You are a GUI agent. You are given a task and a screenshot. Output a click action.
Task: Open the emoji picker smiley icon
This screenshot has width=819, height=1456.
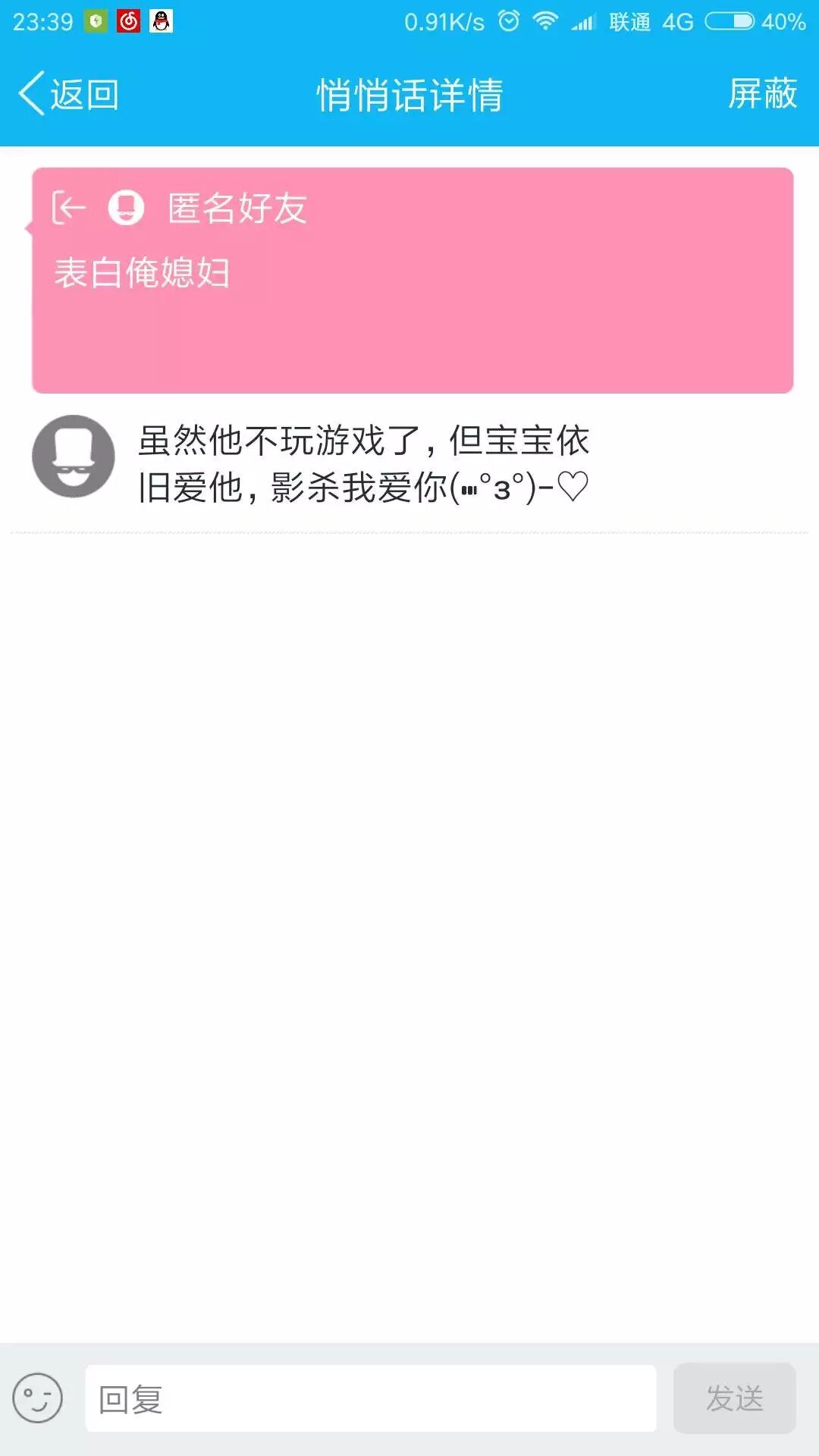coord(37,1398)
